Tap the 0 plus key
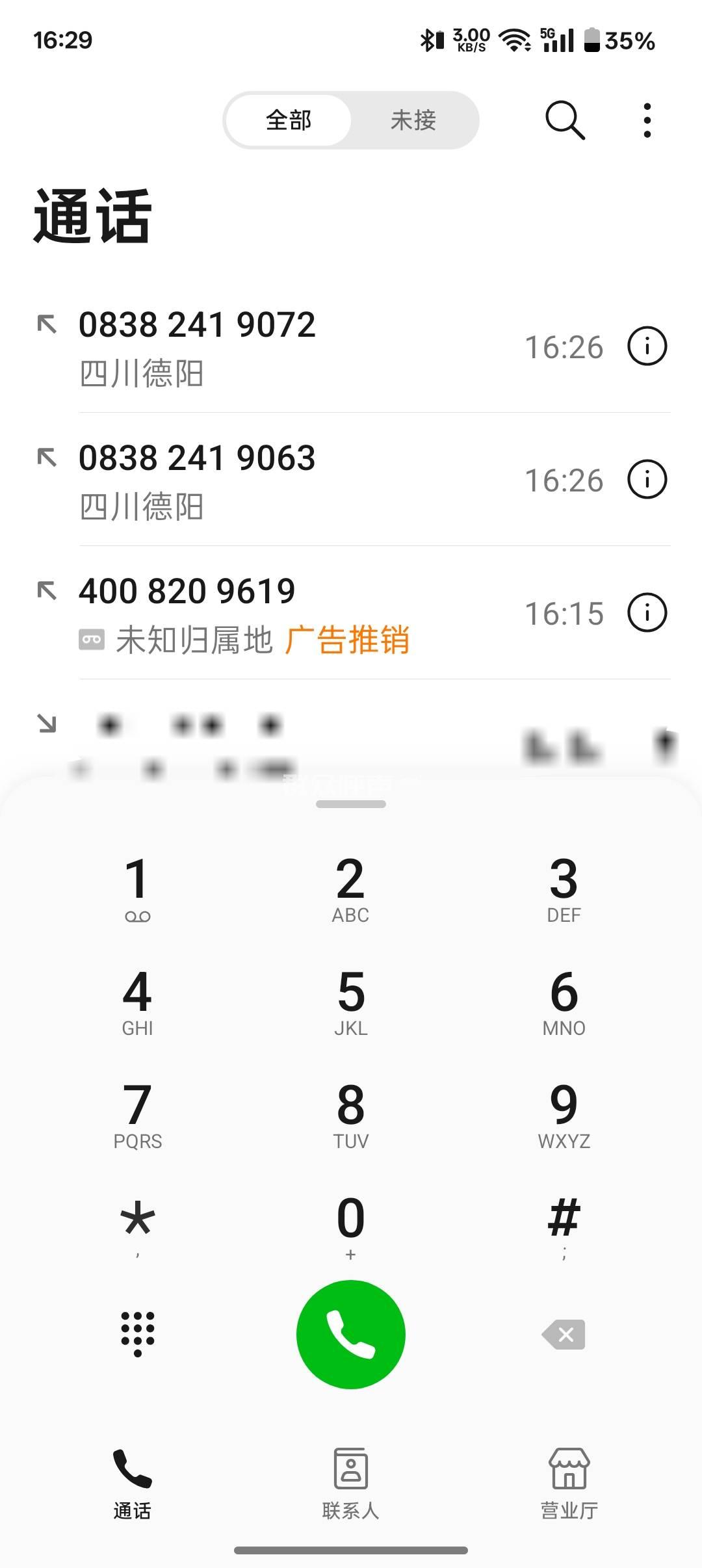Viewport: 702px width, 1568px height. (351, 1227)
